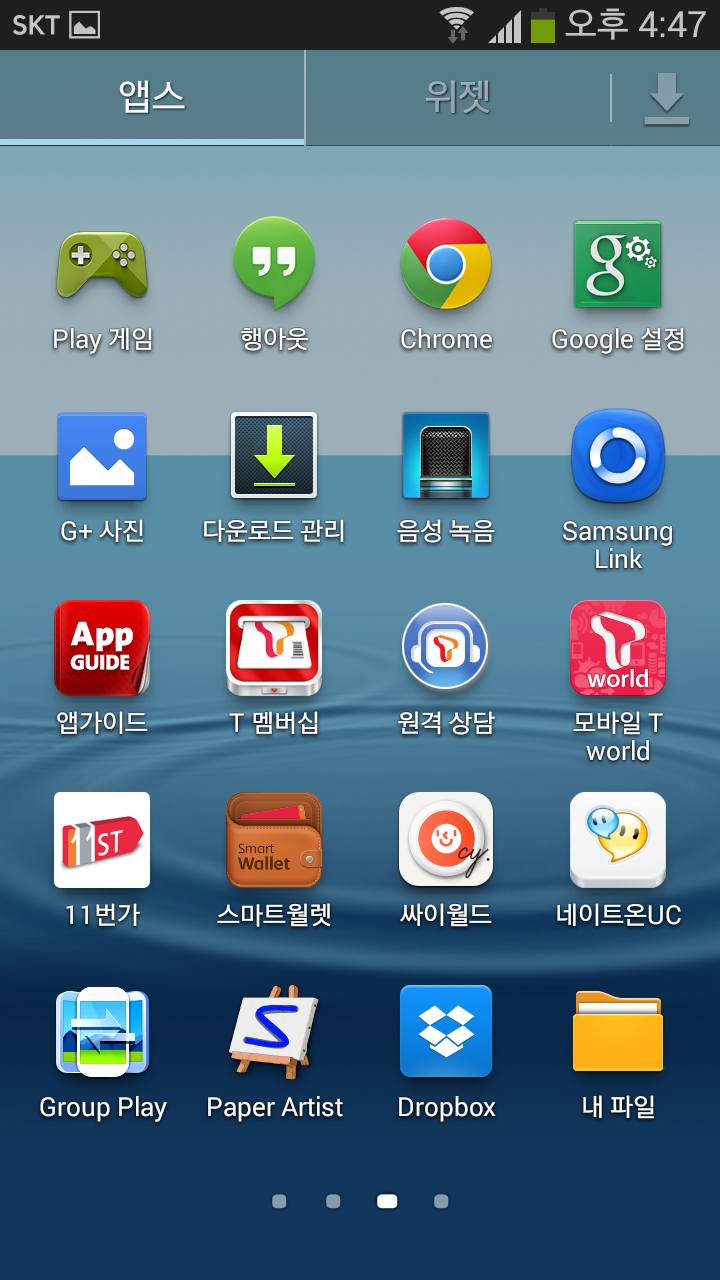Viewport: 720px width, 1280px height.
Task: Open 행아웃 (Hangouts) app
Action: pyautogui.click(x=274, y=265)
